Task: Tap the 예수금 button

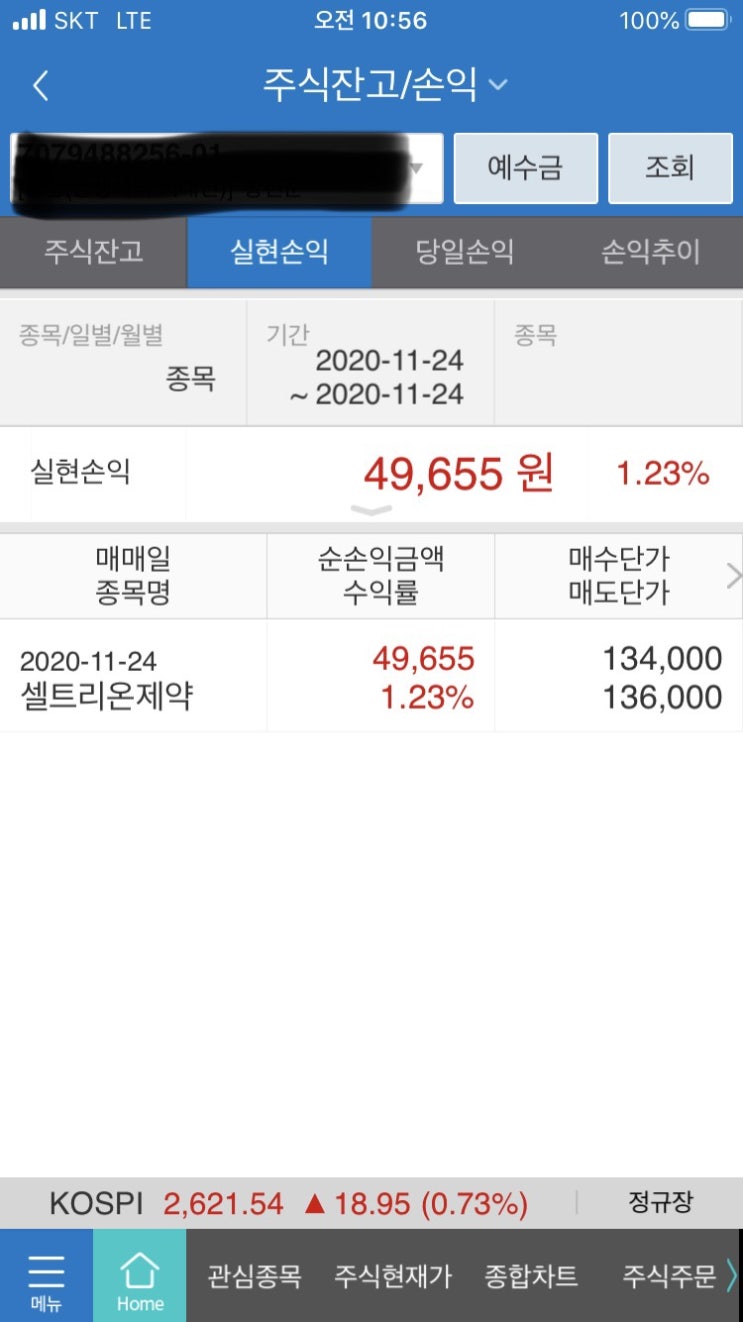Action: [525, 168]
